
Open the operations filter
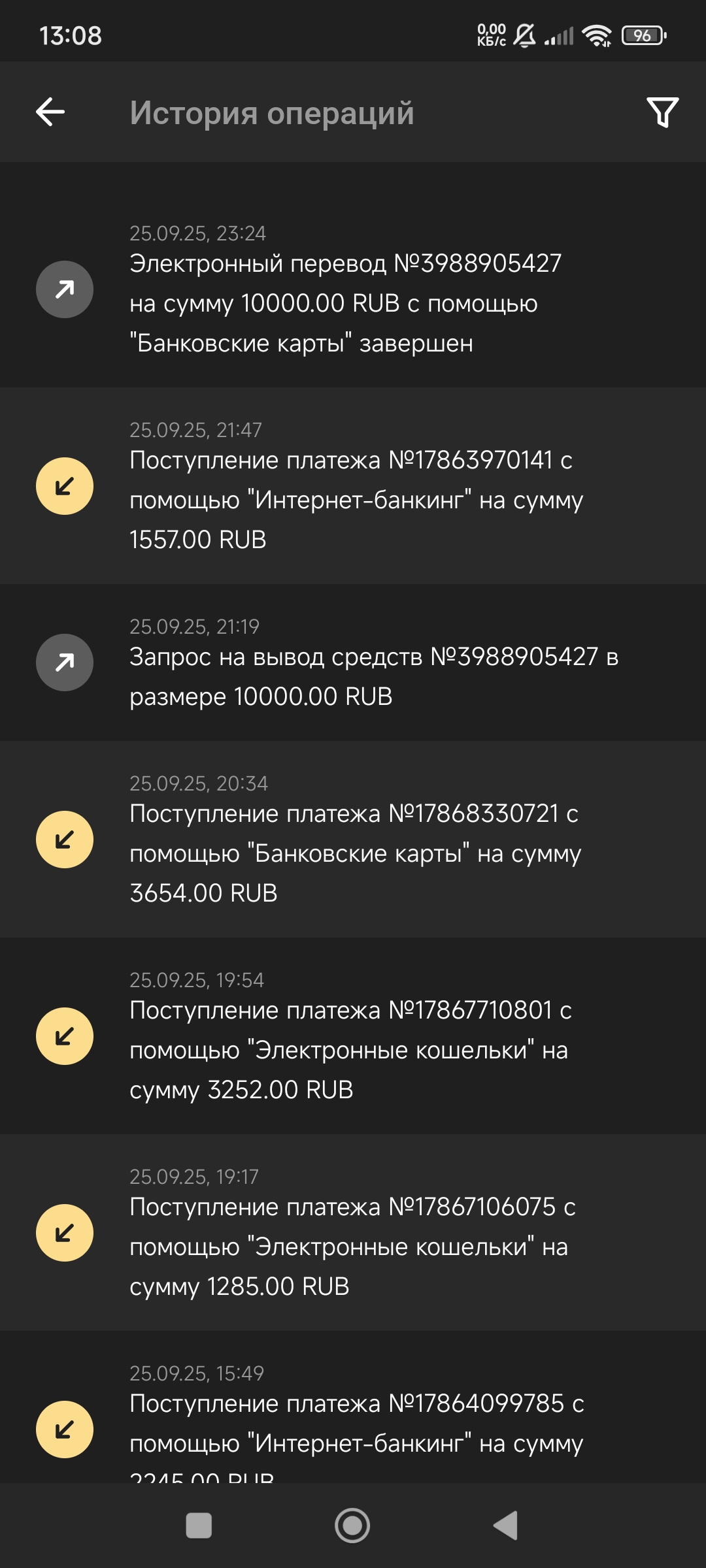[662, 112]
